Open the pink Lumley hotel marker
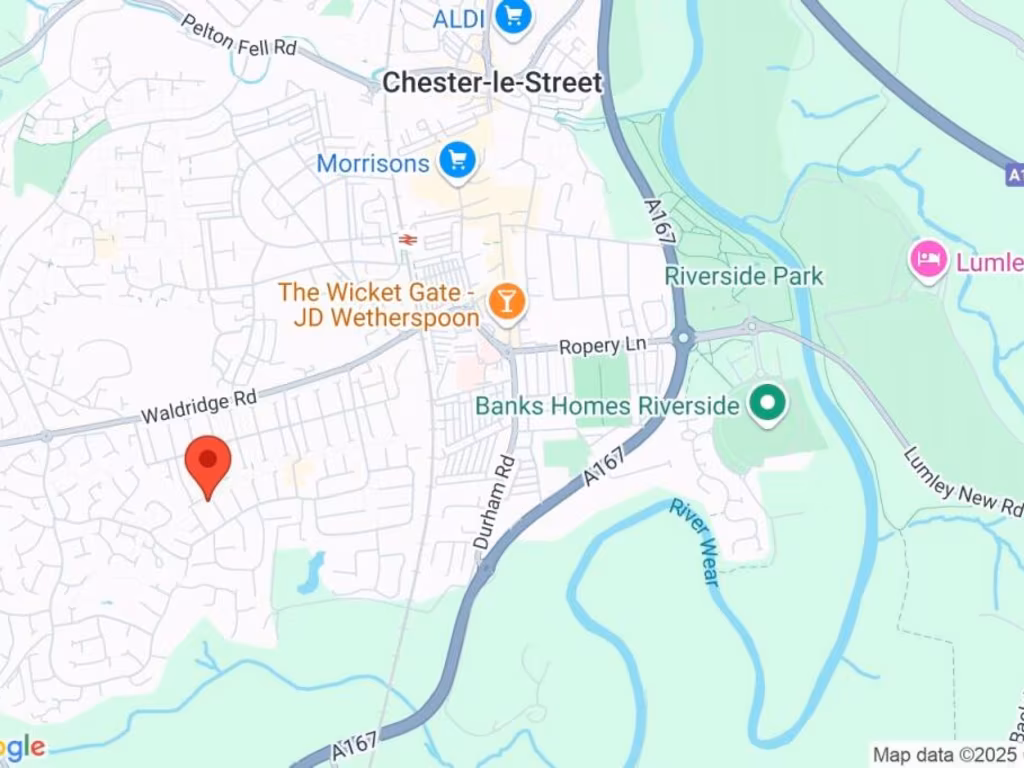1024x768 pixels. [x=928, y=260]
